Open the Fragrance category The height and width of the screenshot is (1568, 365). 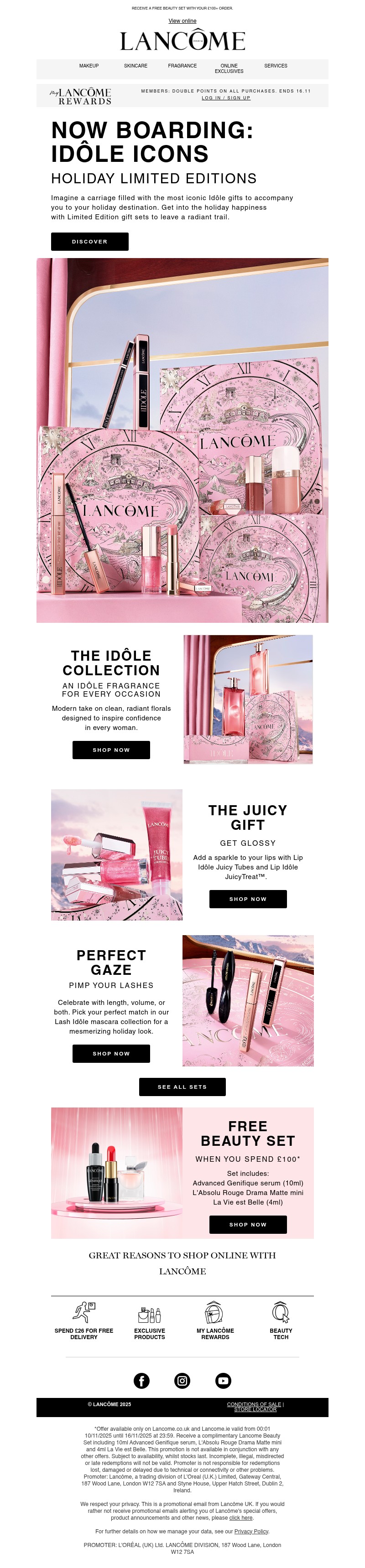[x=182, y=66]
